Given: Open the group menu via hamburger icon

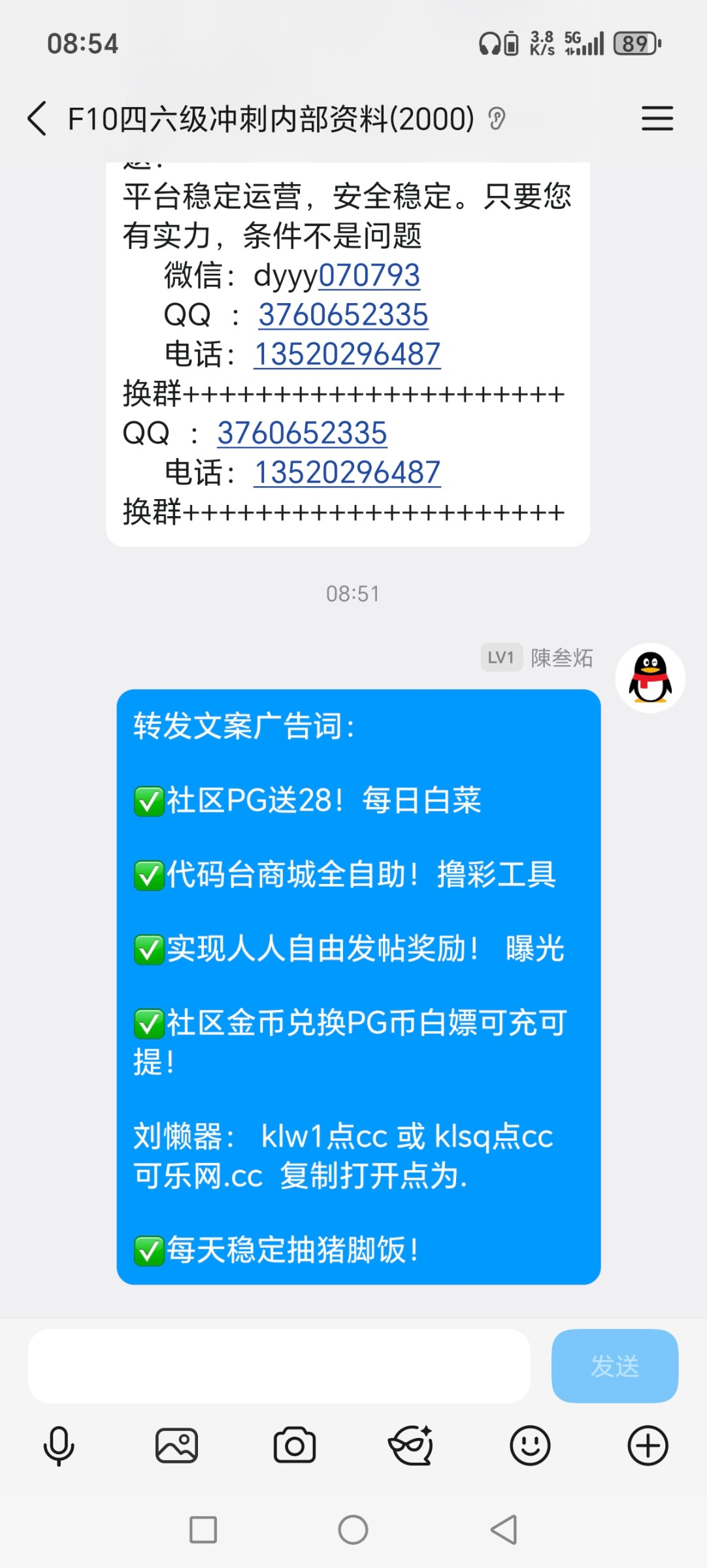Looking at the screenshot, I should (657, 118).
